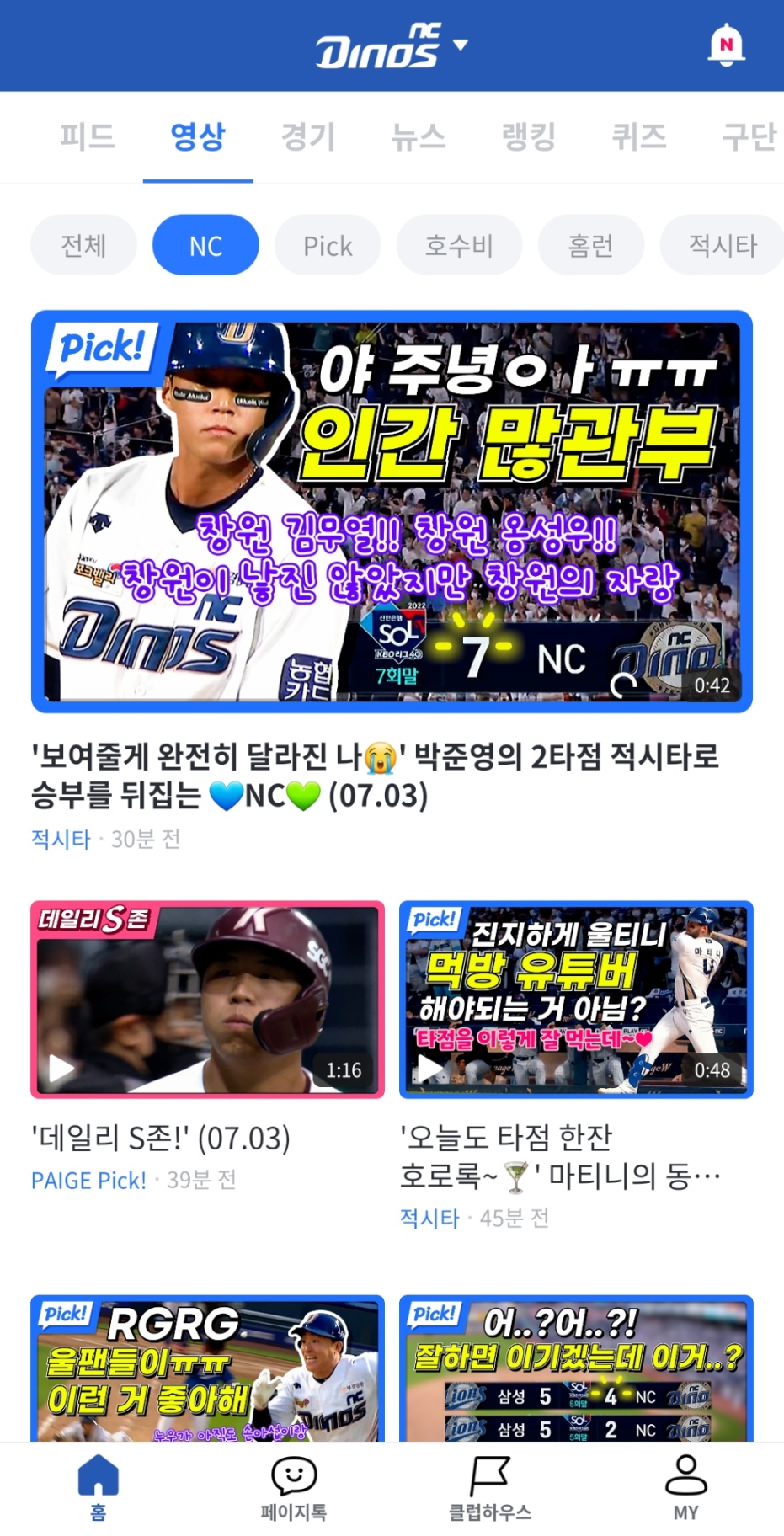Play the 박준영 2타점 적시타 video

392,511
